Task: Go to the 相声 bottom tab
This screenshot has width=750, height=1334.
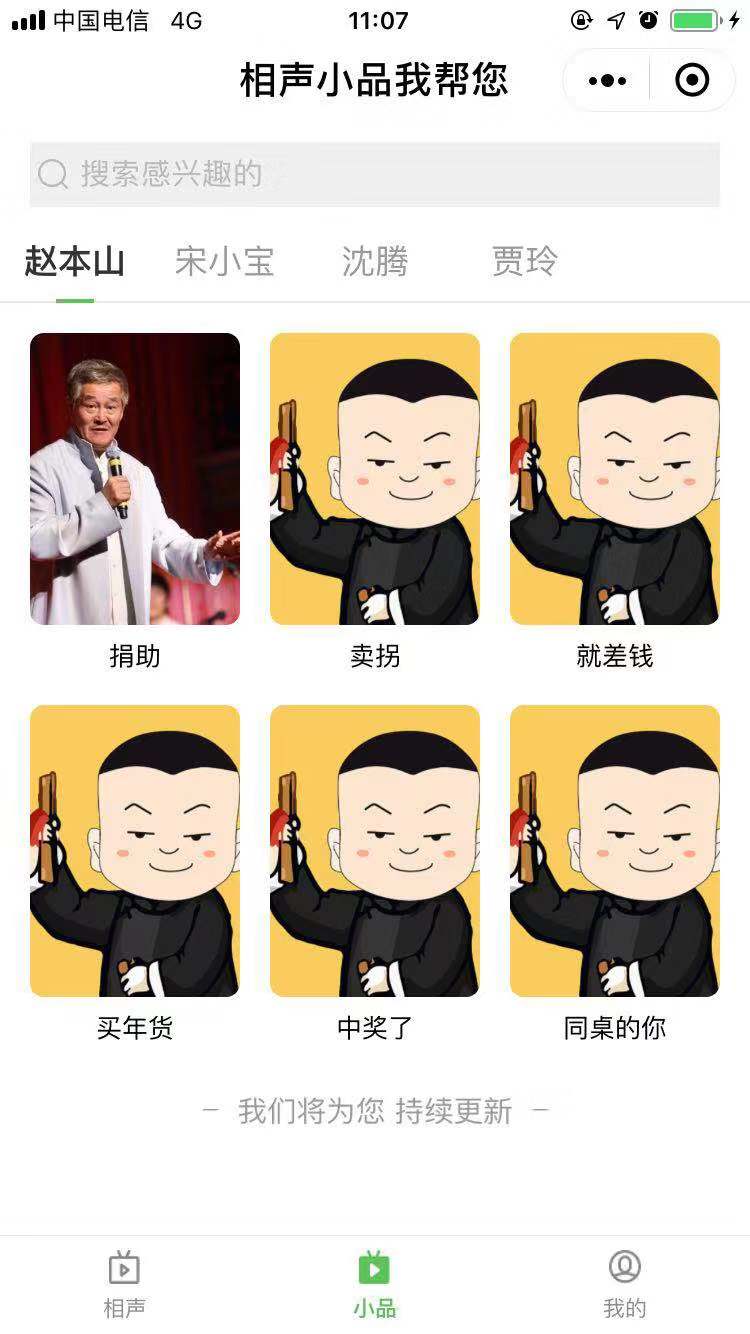Action: pyautogui.click(x=124, y=1284)
